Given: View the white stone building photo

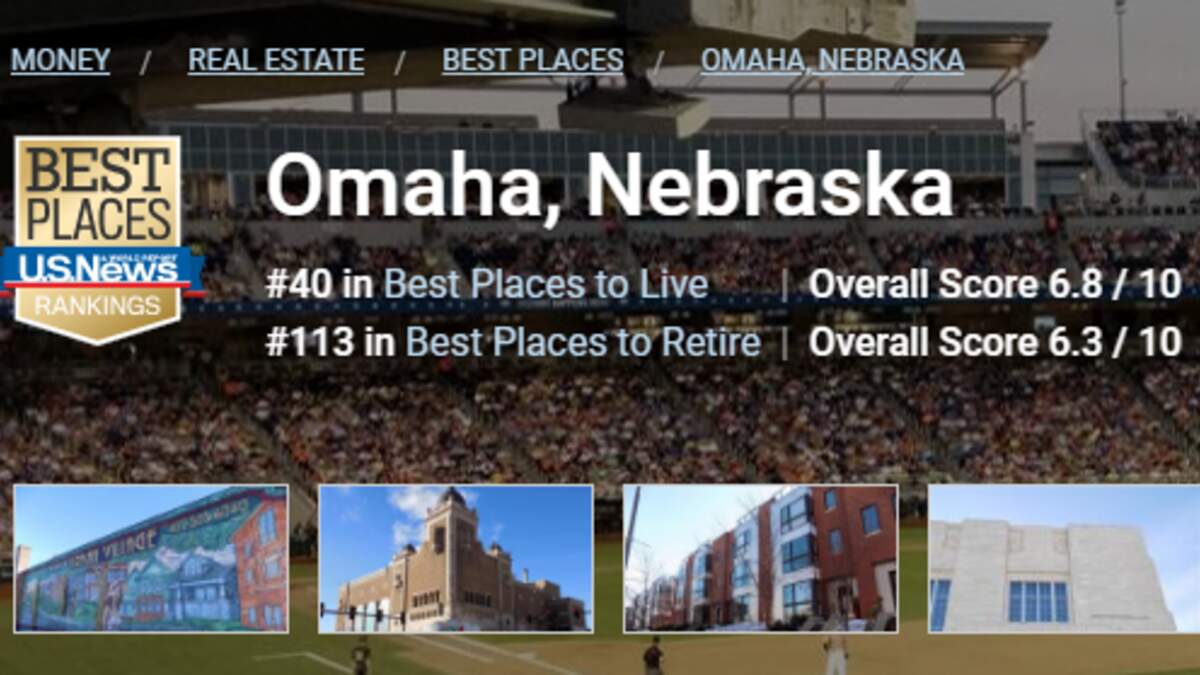Looking at the screenshot, I should tap(1064, 559).
